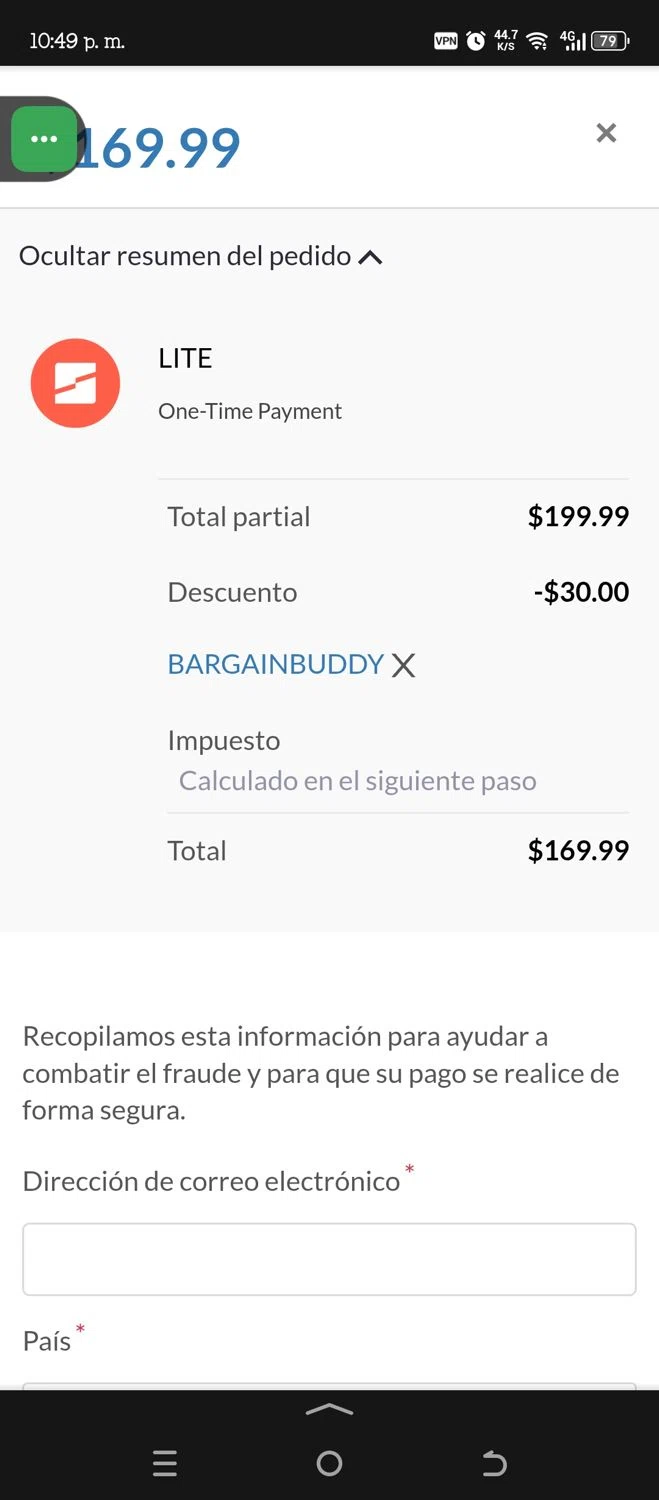Close the checkout page
Image resolution: width=659 pixels, height=1500 pixels.
606,133
